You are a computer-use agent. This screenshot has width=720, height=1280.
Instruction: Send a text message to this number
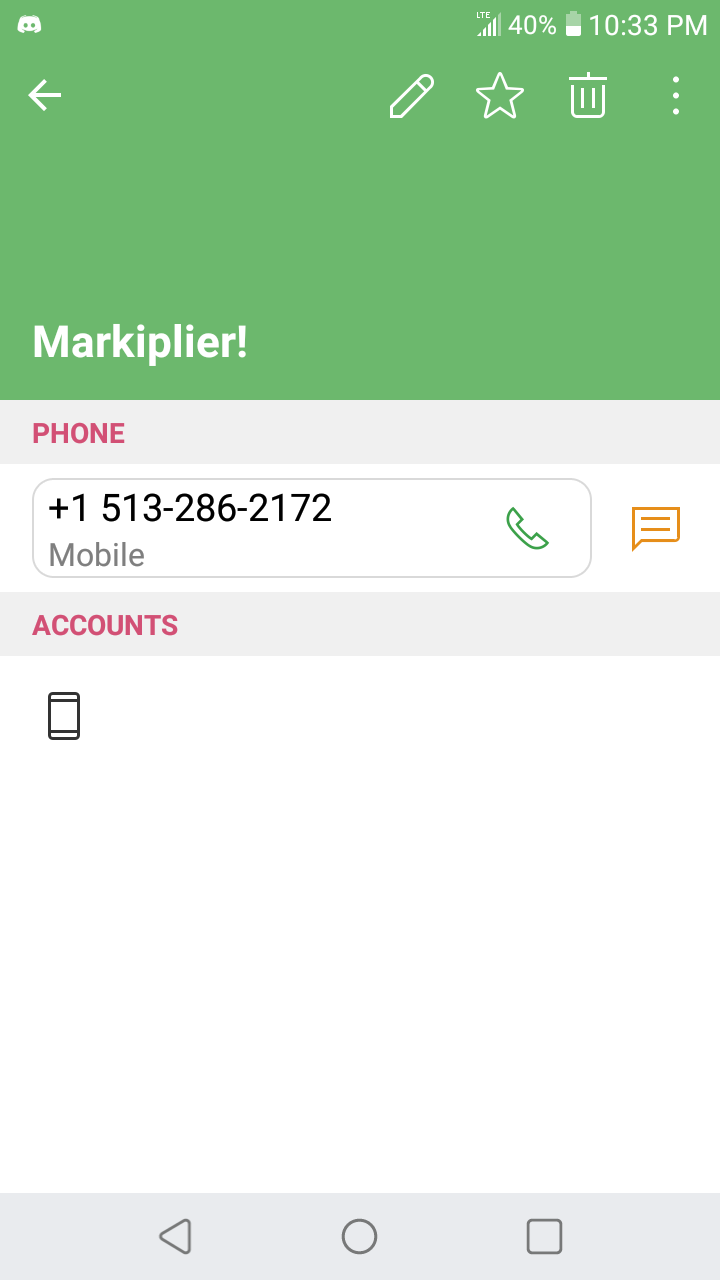(656, 528)
